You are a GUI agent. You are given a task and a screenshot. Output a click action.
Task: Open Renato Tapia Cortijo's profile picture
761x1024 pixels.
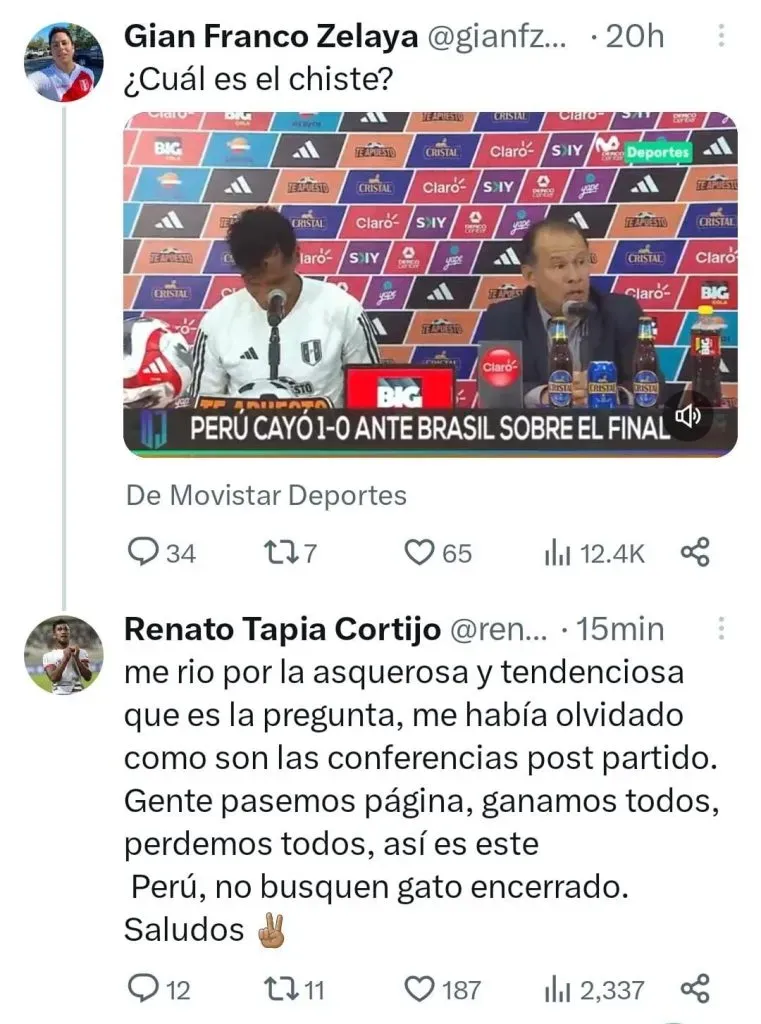coord(63,656)
